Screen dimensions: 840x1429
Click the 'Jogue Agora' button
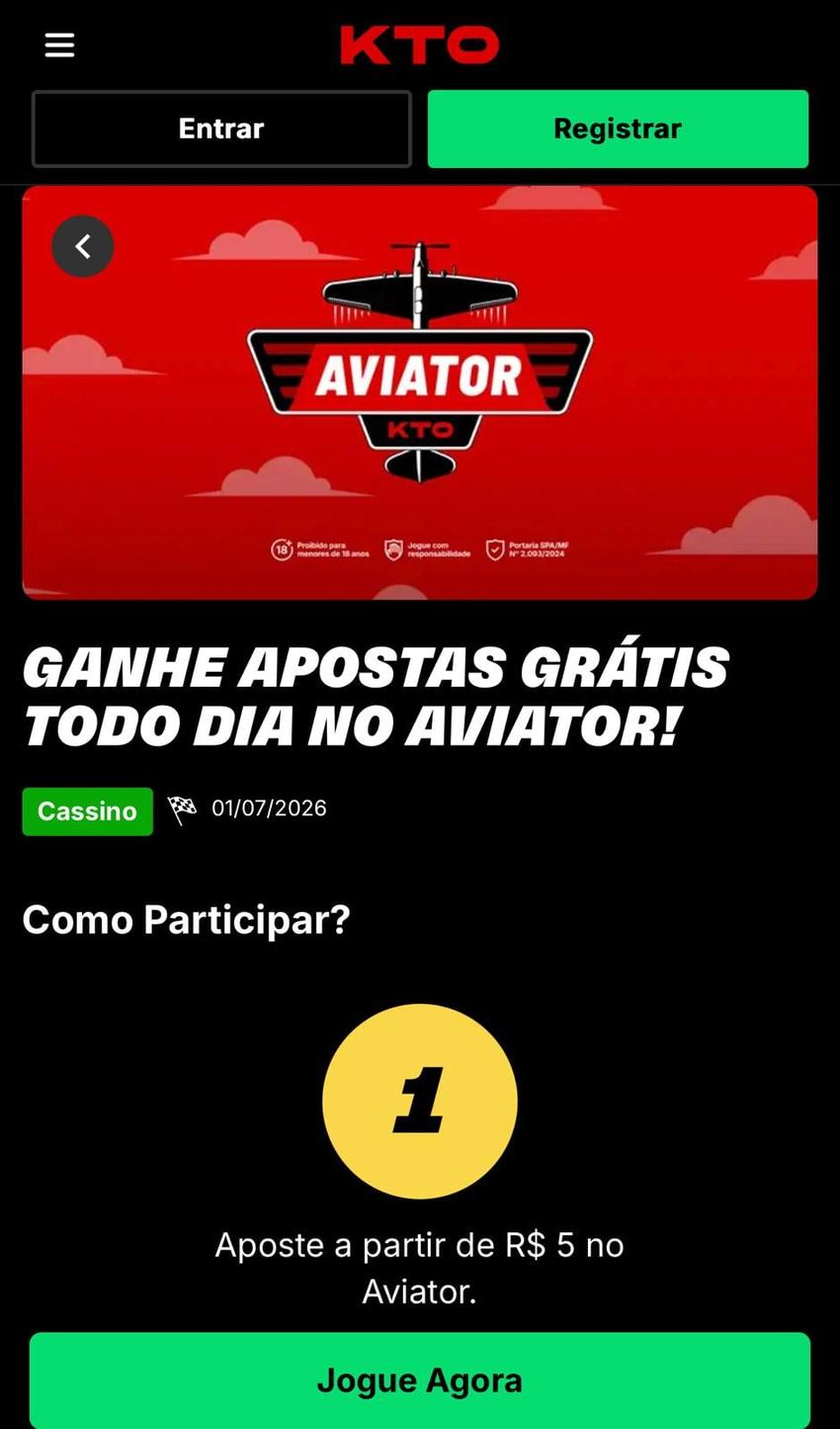[419, 1380]
